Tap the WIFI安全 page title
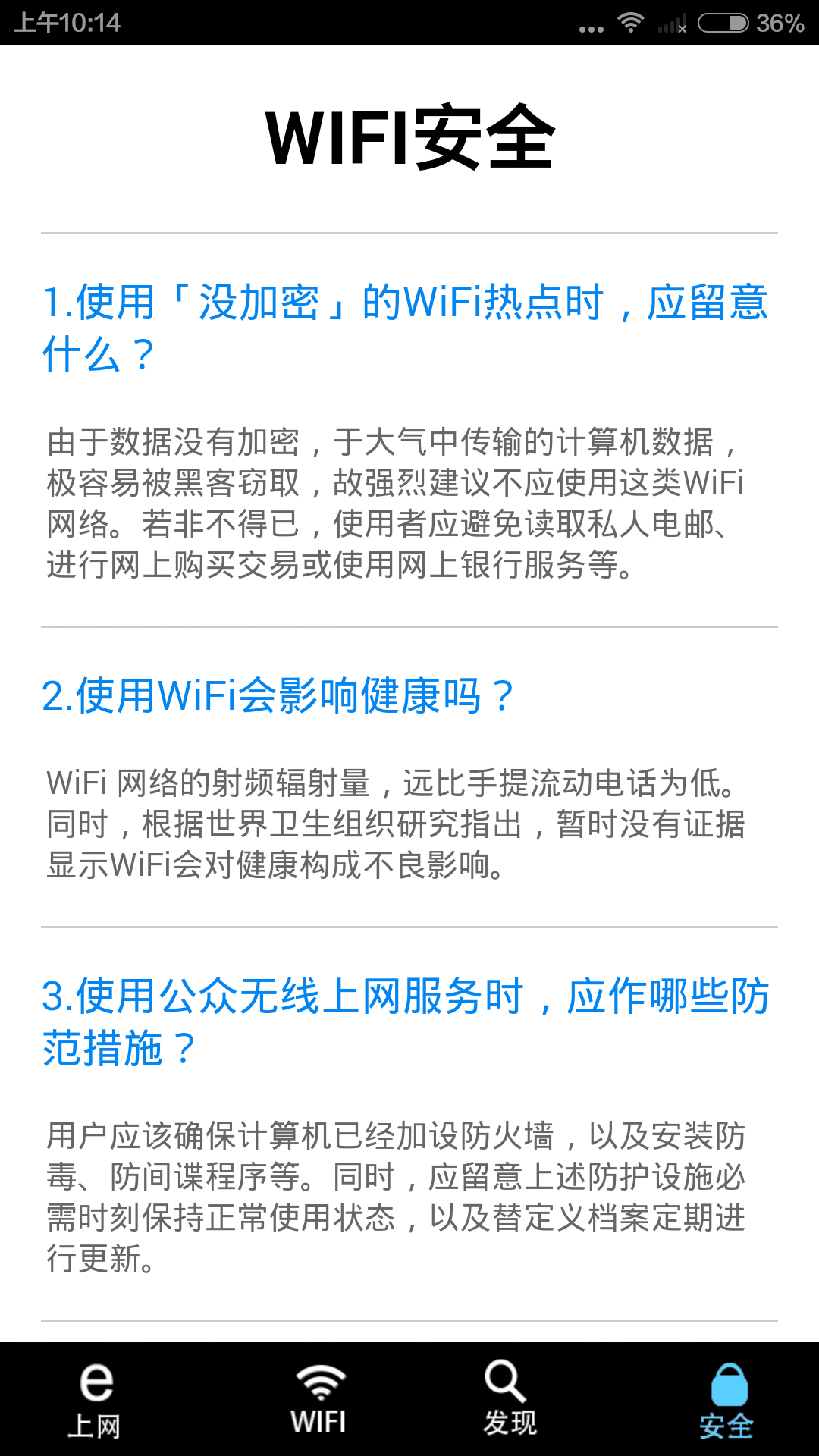819x1456 pixels. tap(409, 138)
